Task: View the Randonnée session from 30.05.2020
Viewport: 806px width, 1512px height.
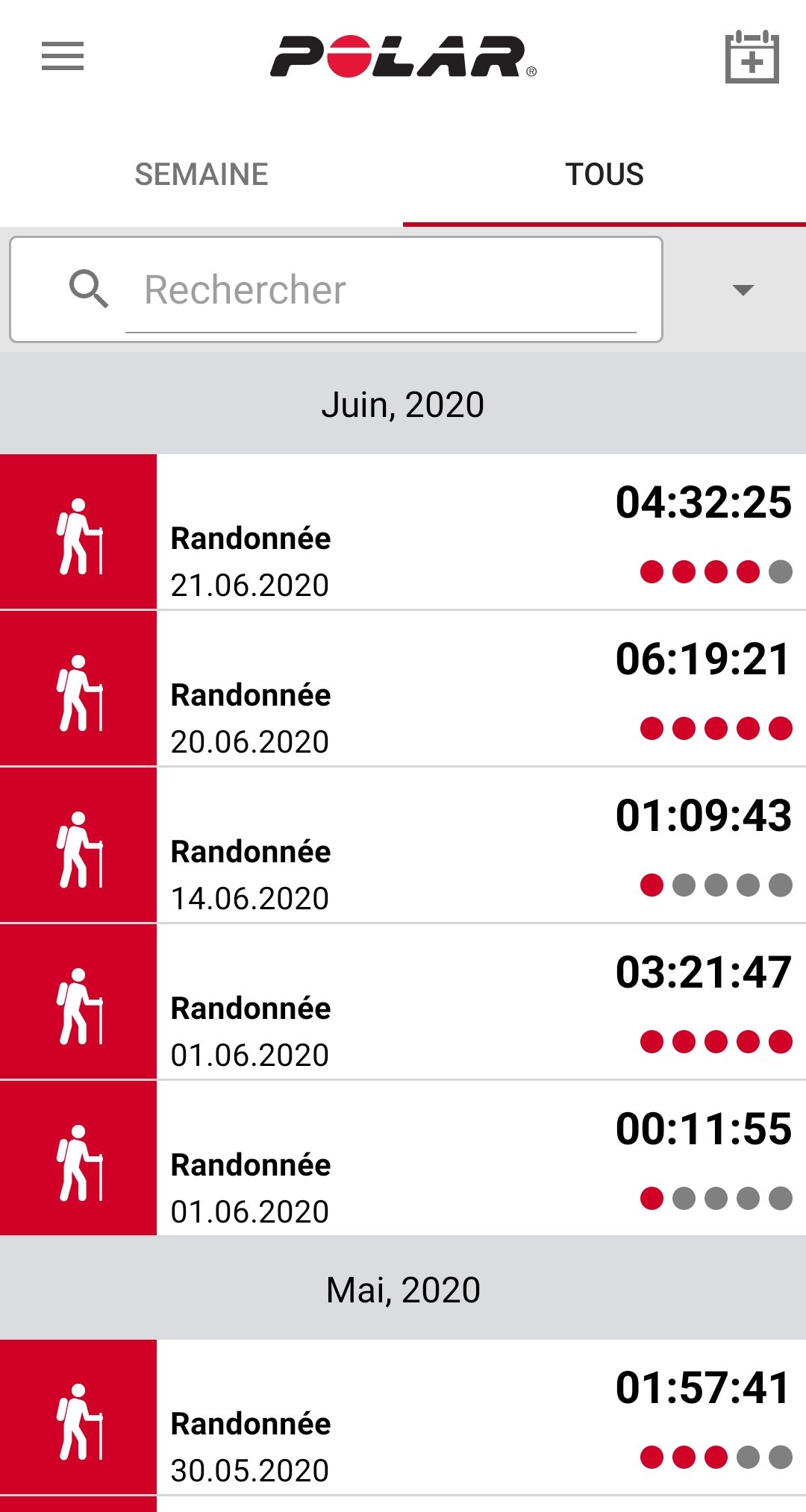Action: pos(403,1417)
